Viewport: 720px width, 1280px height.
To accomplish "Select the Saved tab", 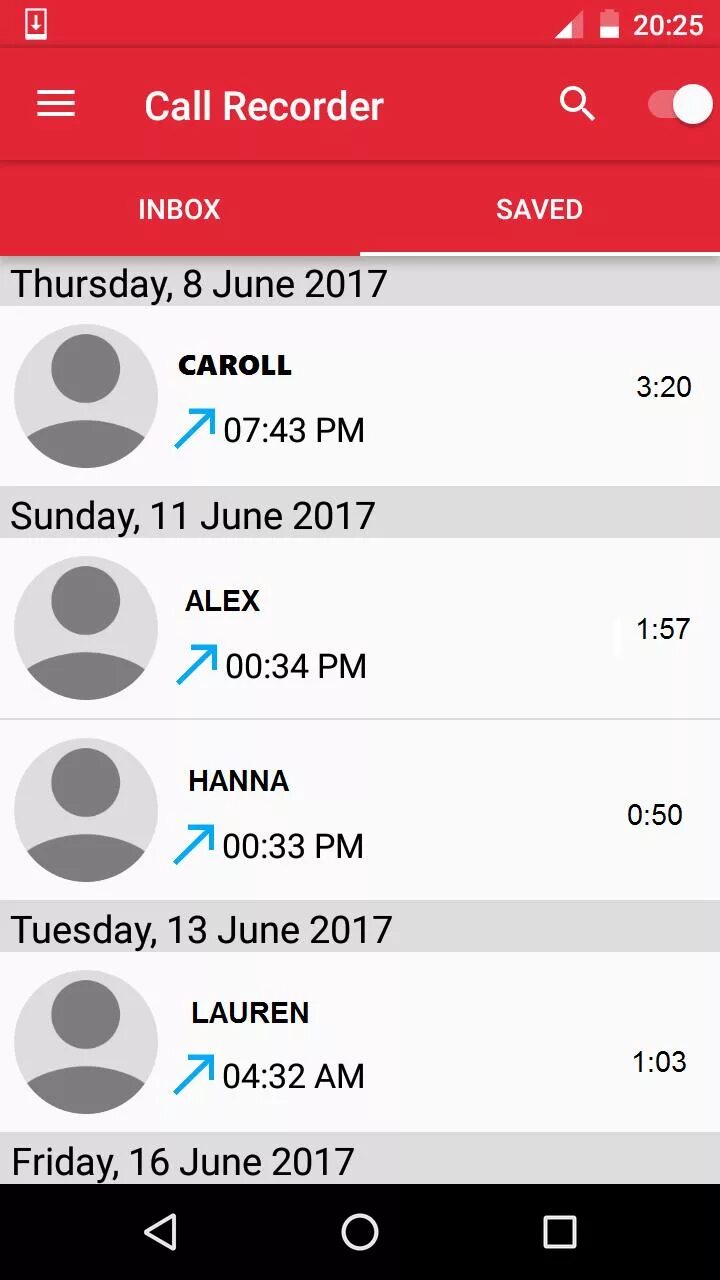I will (x=540, y=209).
